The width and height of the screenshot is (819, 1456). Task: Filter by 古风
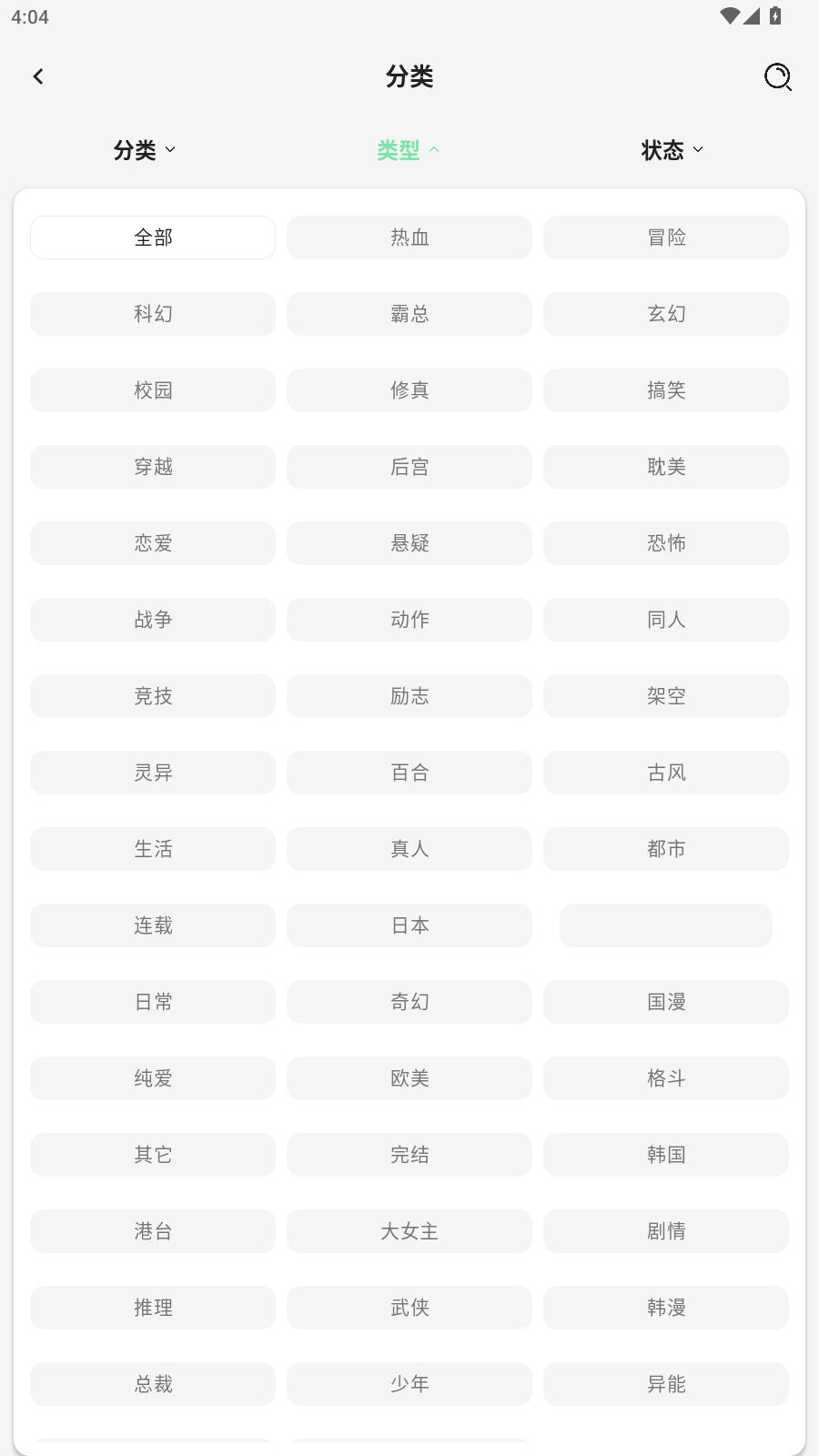pyautogui.click(x=666, y=773)
